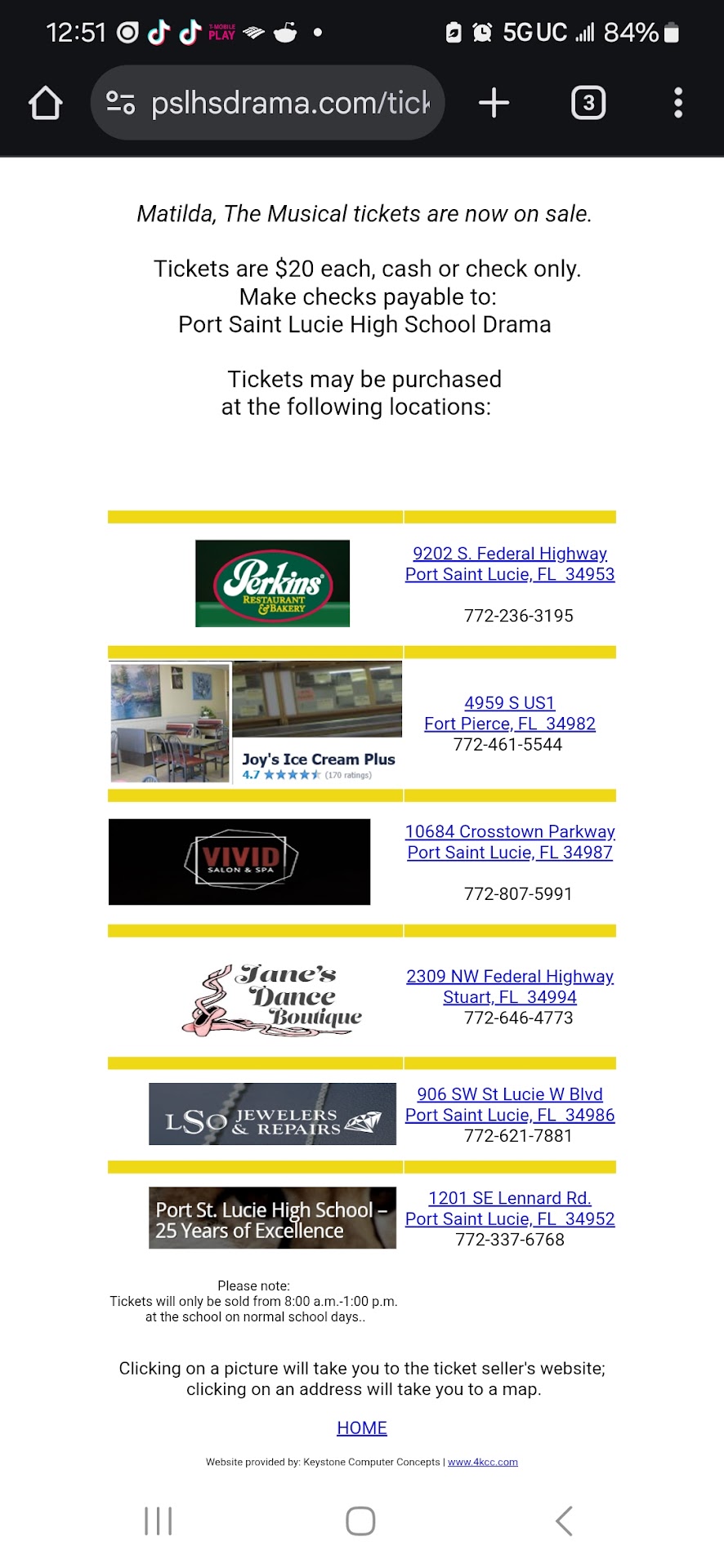
Task: Follow the HOME link
Action: 362,1428
